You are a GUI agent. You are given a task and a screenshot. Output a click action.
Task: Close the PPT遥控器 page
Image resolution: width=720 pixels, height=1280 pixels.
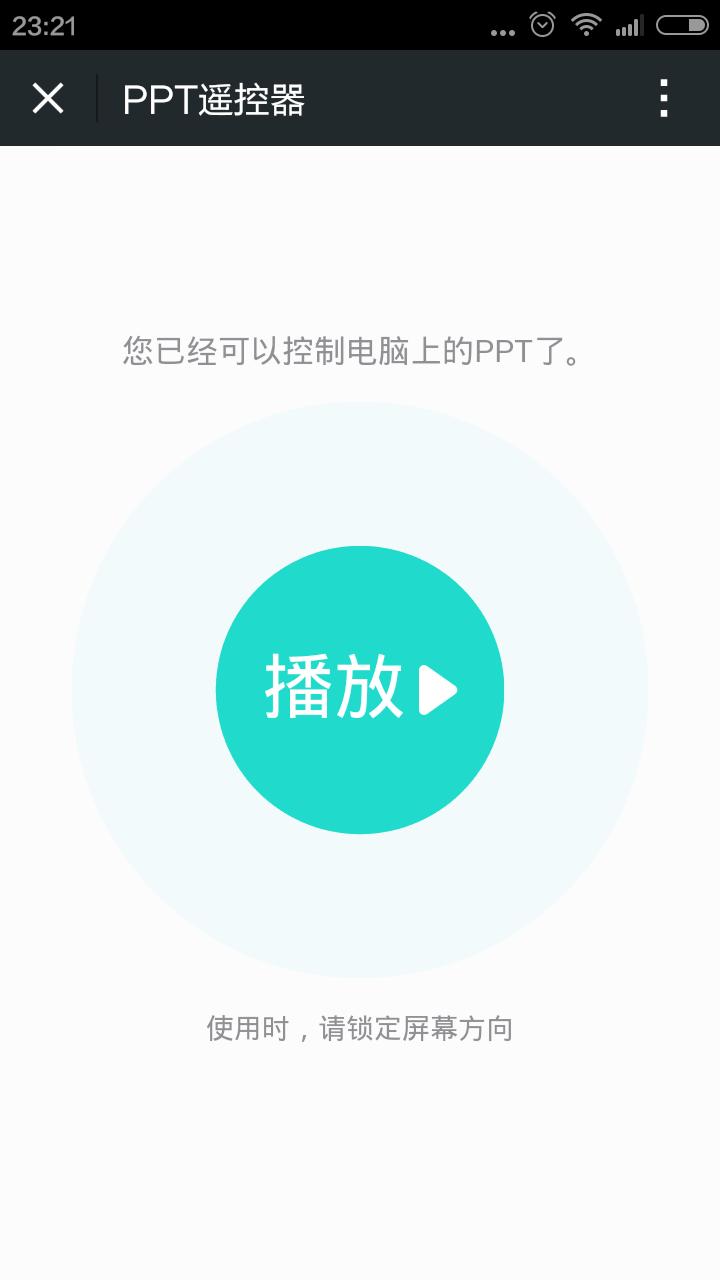click(x=48, y=99)
